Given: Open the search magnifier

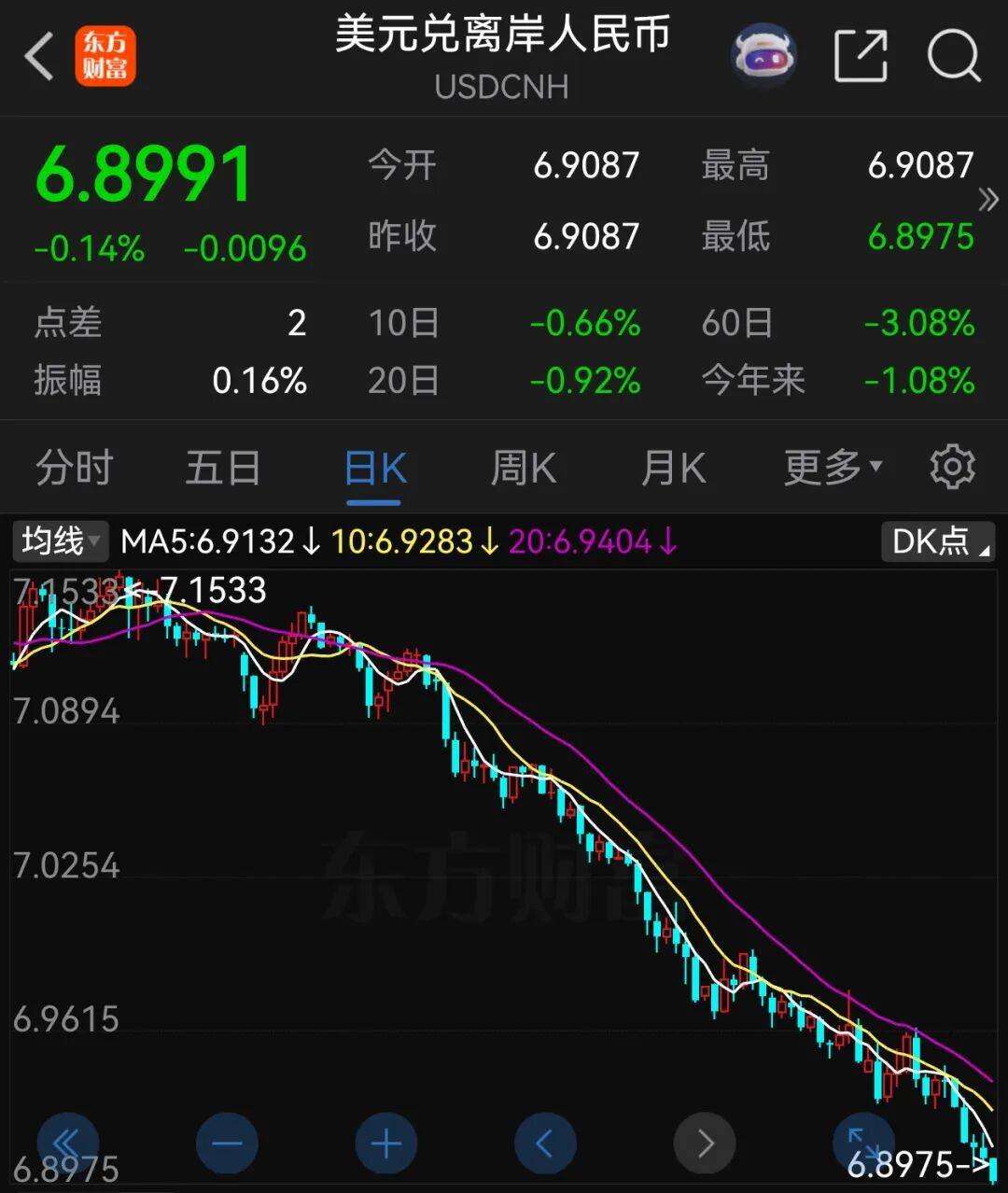Looking at the screenshot, I should coord(954,56).
